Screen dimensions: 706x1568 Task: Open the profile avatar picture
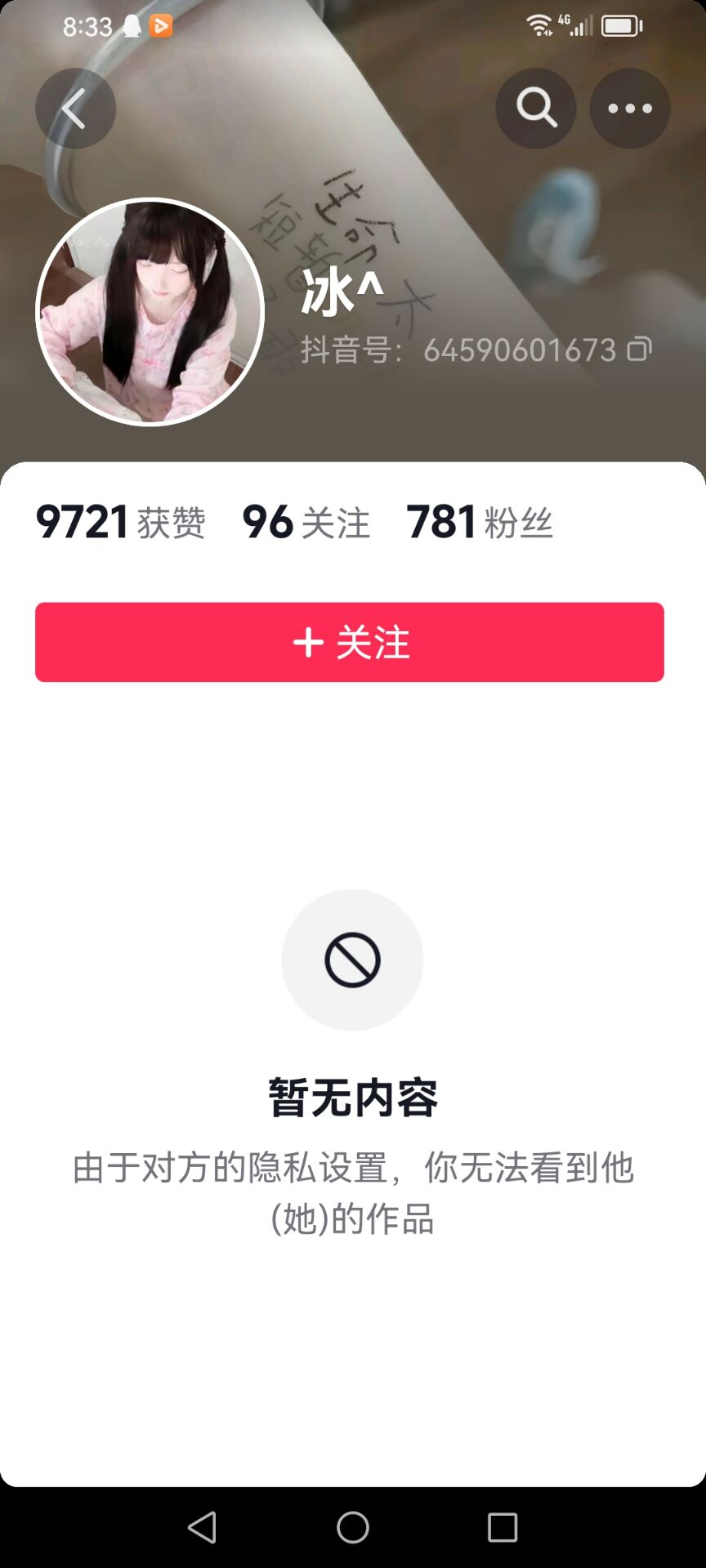[x=150, y=312]
